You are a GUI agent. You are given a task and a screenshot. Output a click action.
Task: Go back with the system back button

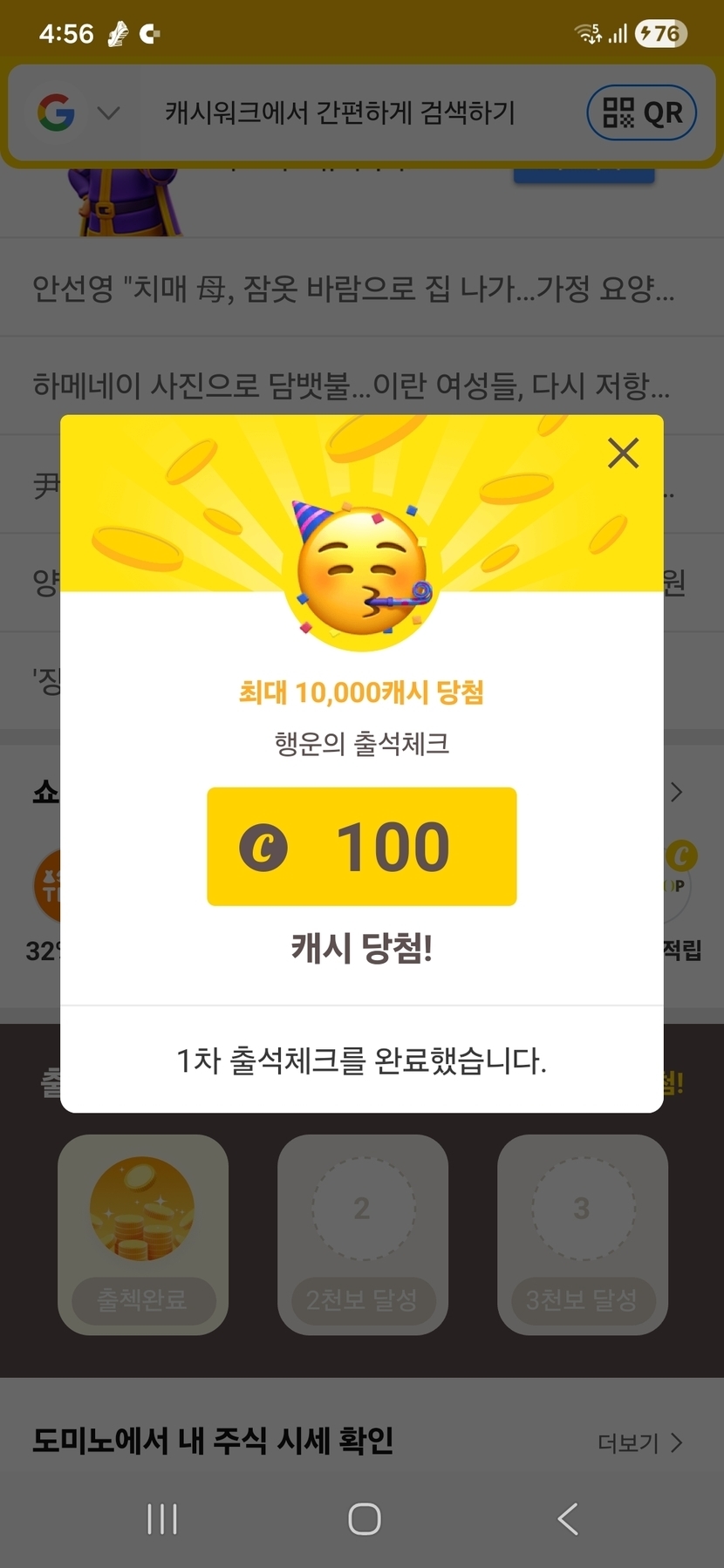(x=568, y=1518)
